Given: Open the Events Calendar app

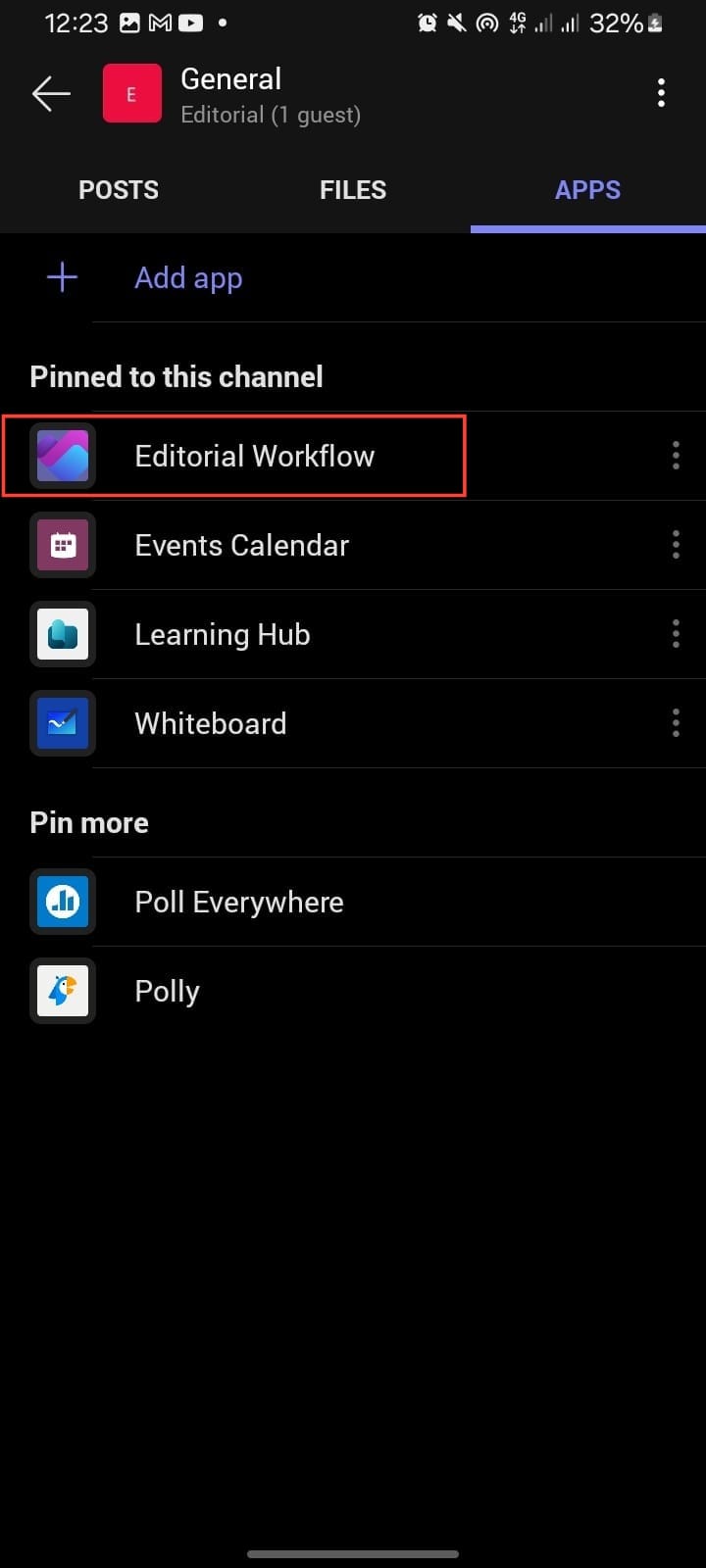Looking at the screenshot, I should click(x=241, y=546).
